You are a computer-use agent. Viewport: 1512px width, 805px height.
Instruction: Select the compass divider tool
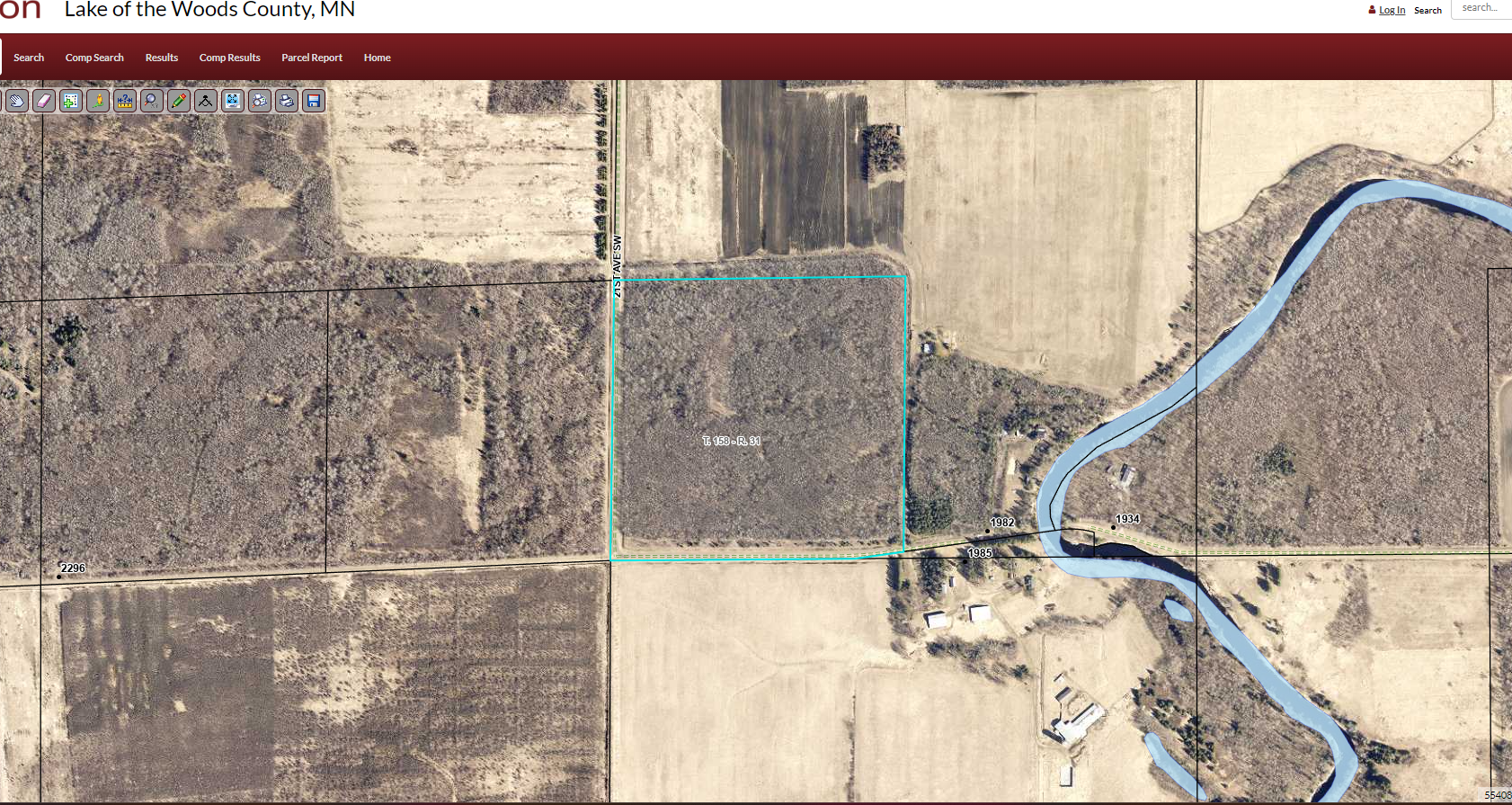206,101
